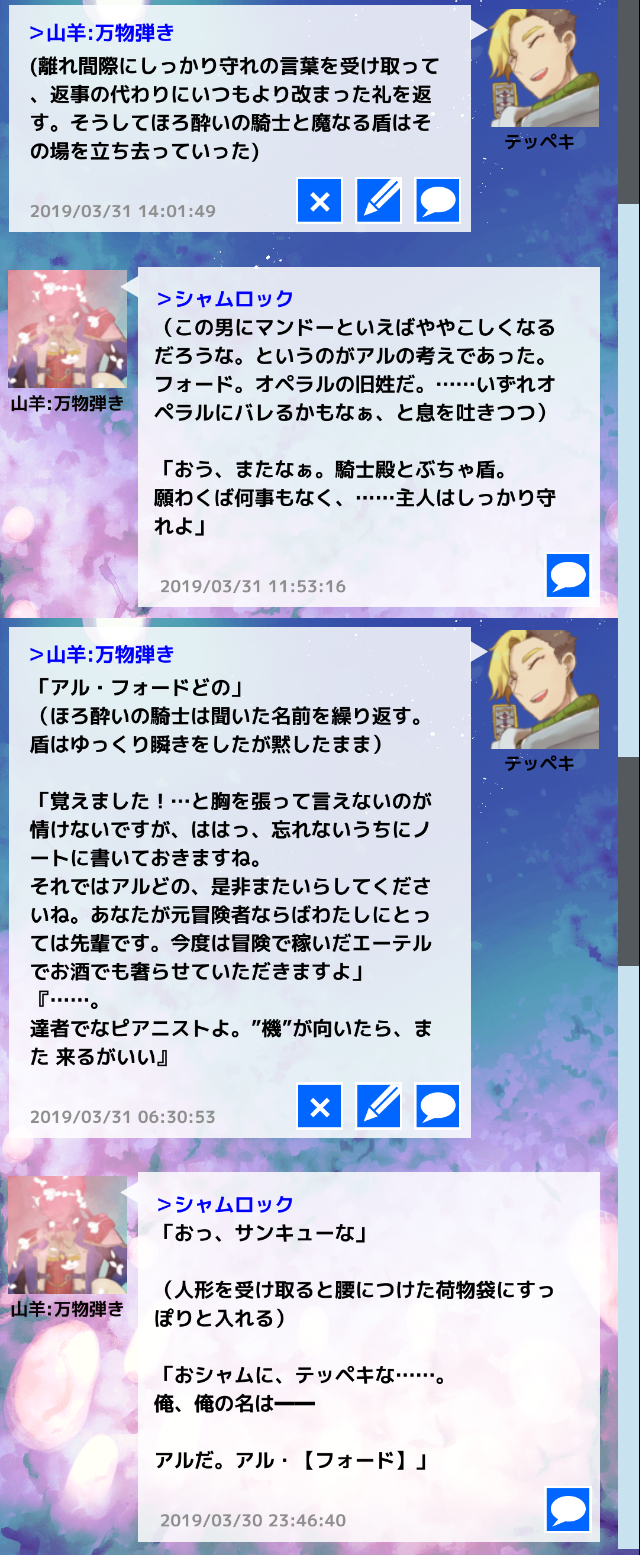Reply to the 23:46:40 message
Viewport: 640px width, 1555px height.
(568, 1510)
